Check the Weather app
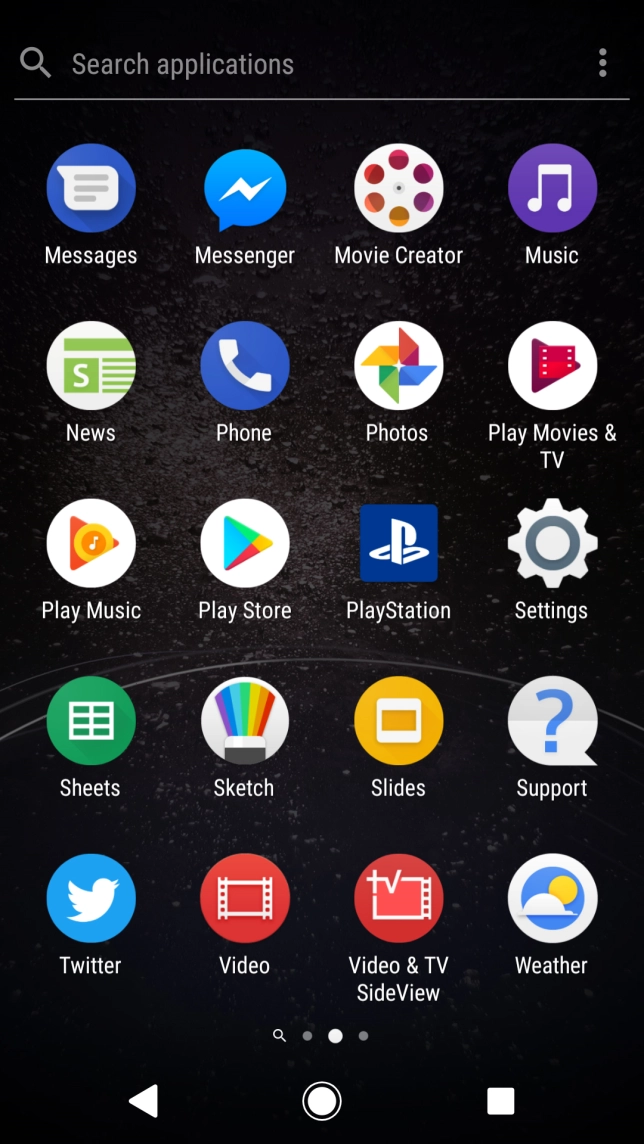 pos(552,898)
